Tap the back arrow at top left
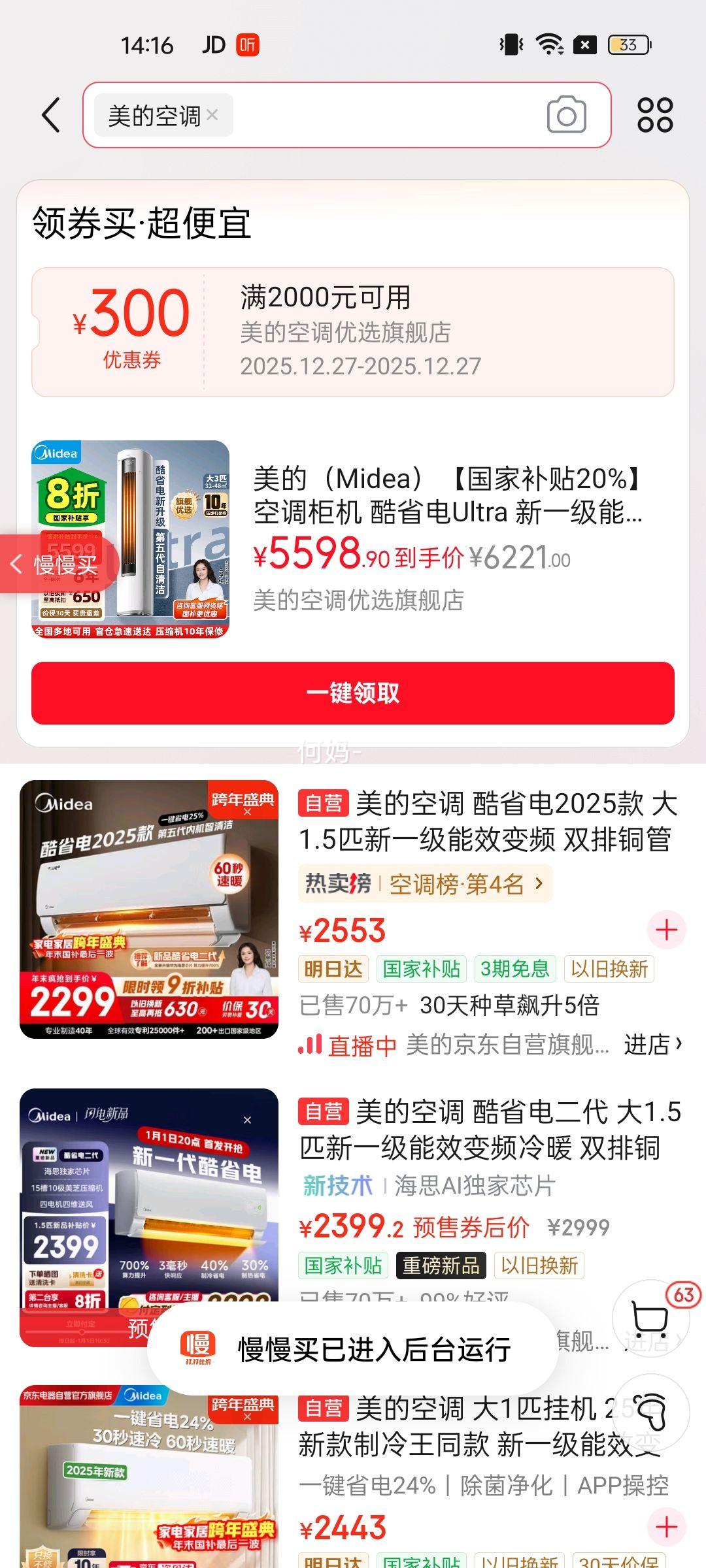Screen dimensions: 706x1568 pyautogui.click(x=50, y=113)
